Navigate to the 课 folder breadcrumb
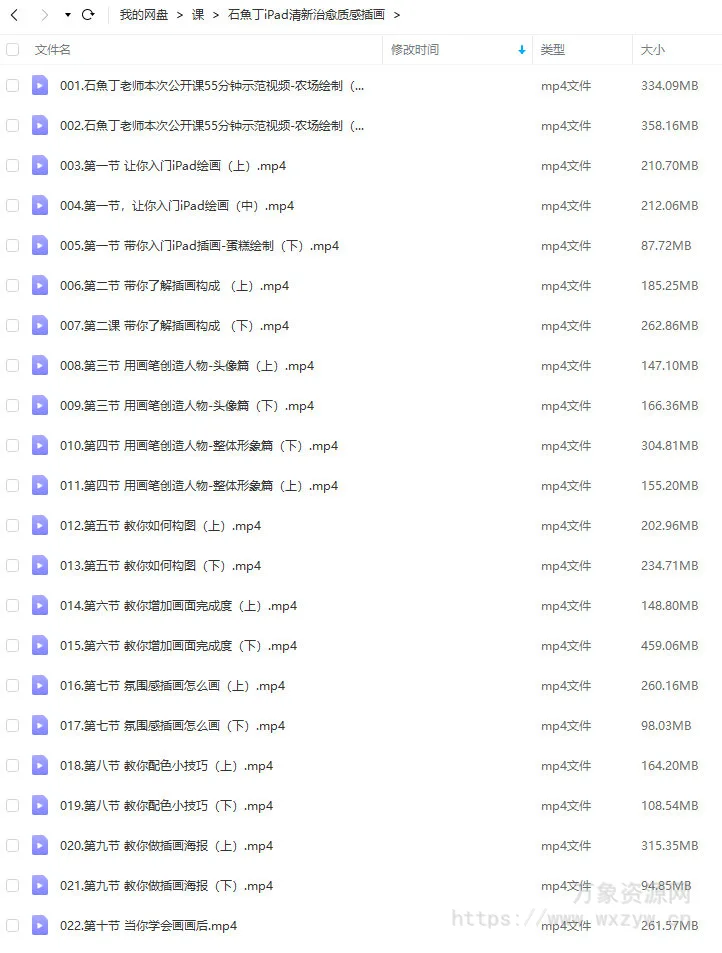Screen dimensions: 722x953 pyautogui.click(x=198, y=15)
